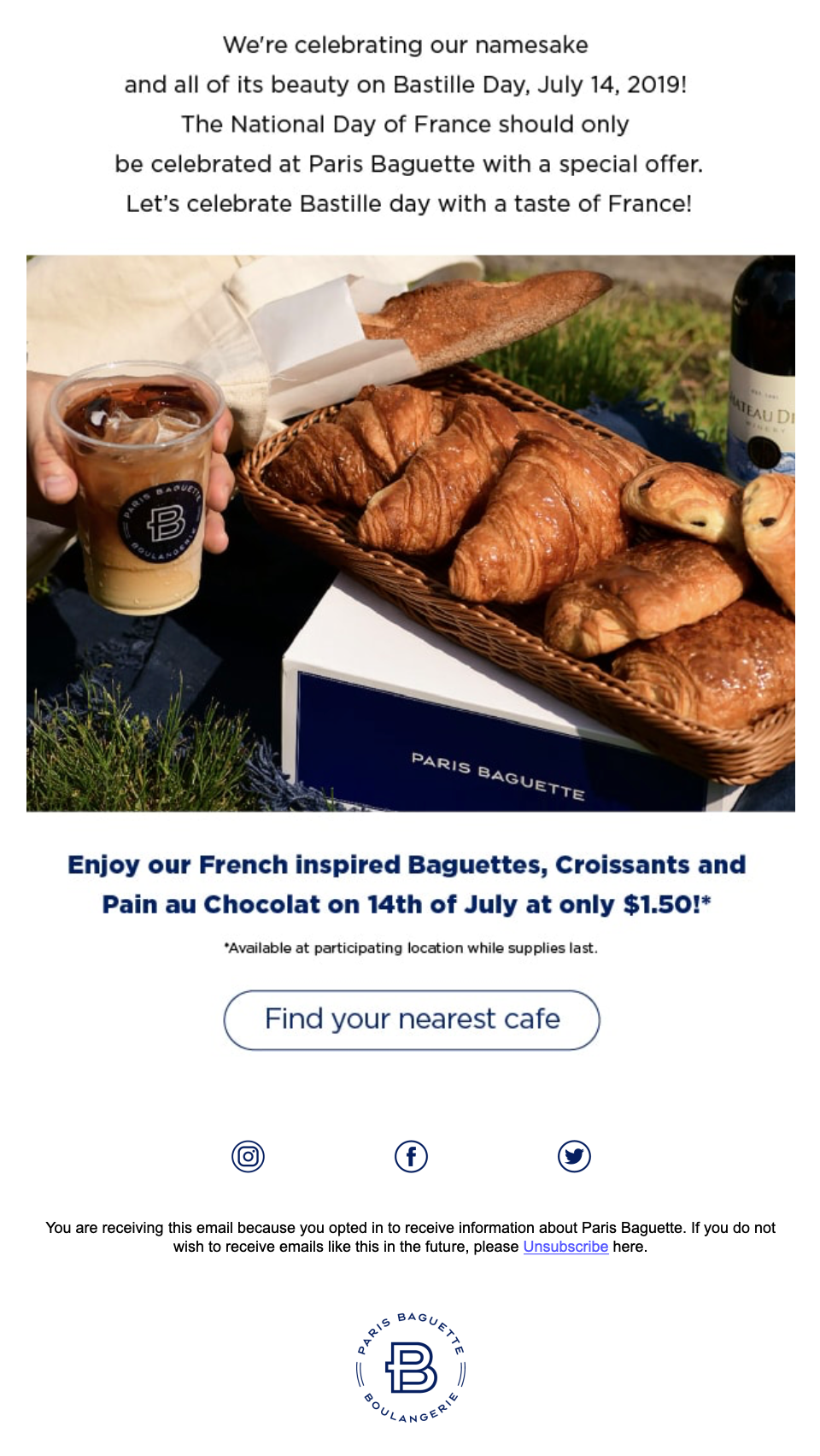Open the Twitter icon link
820x1456 pixels.
click(574, 1156)
